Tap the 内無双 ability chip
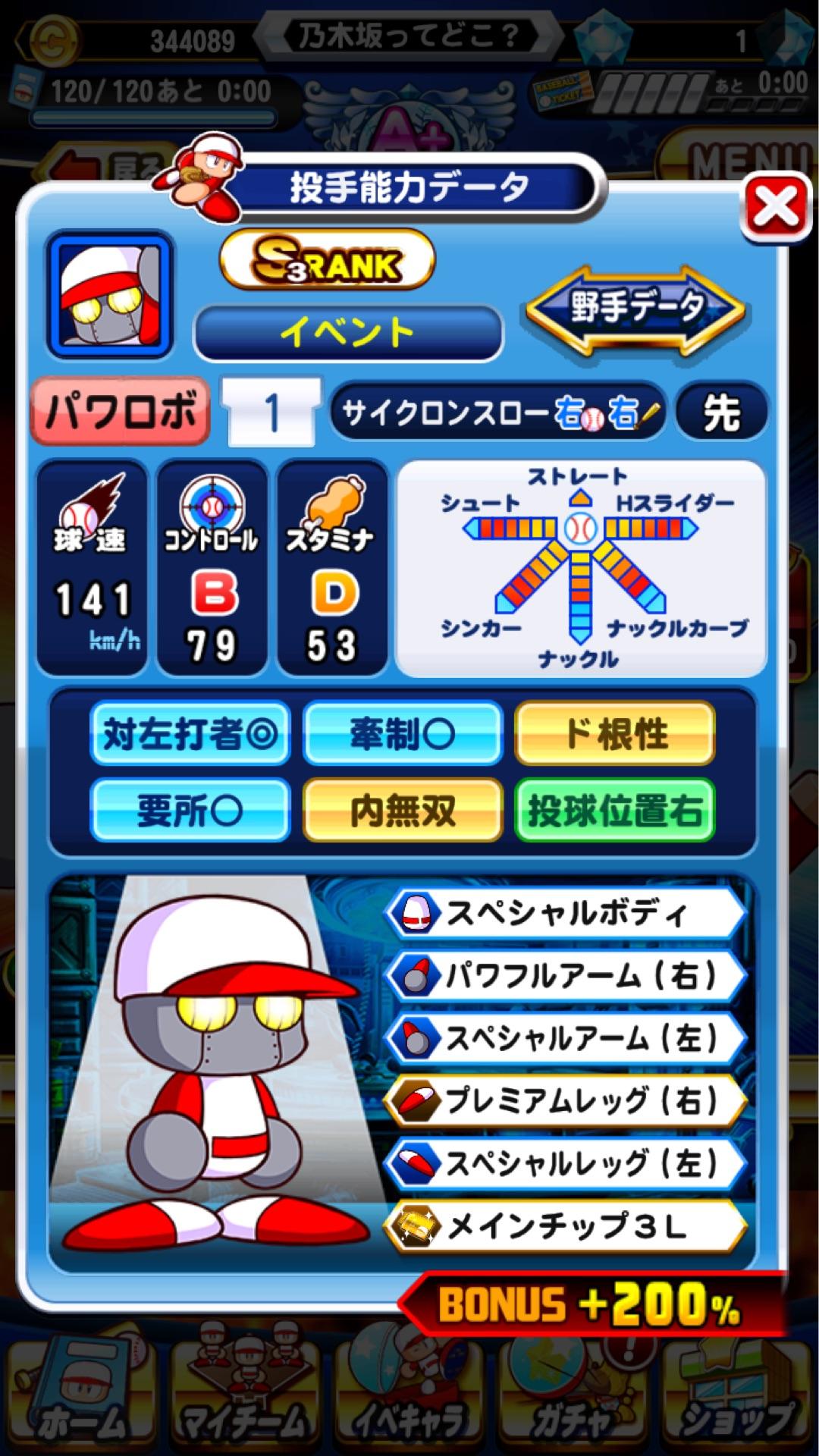Image resolution: width=819 pixels, height=1456 pixels. [403, 811]
